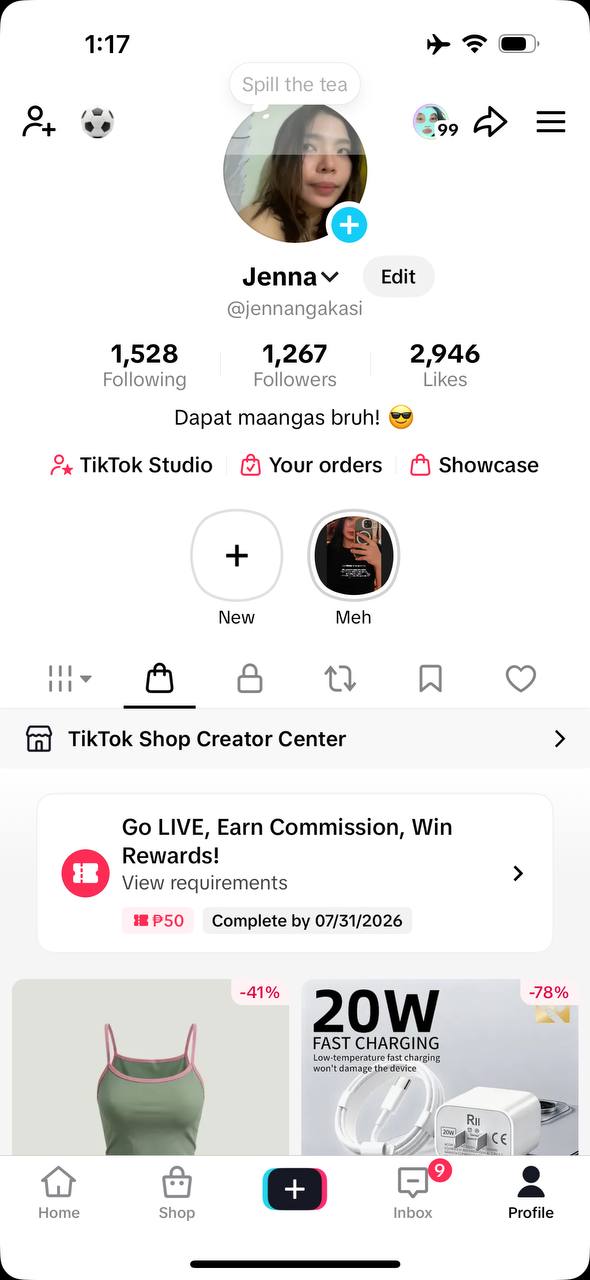
Task: View Your orders
Action: click(x=311, y=465)
